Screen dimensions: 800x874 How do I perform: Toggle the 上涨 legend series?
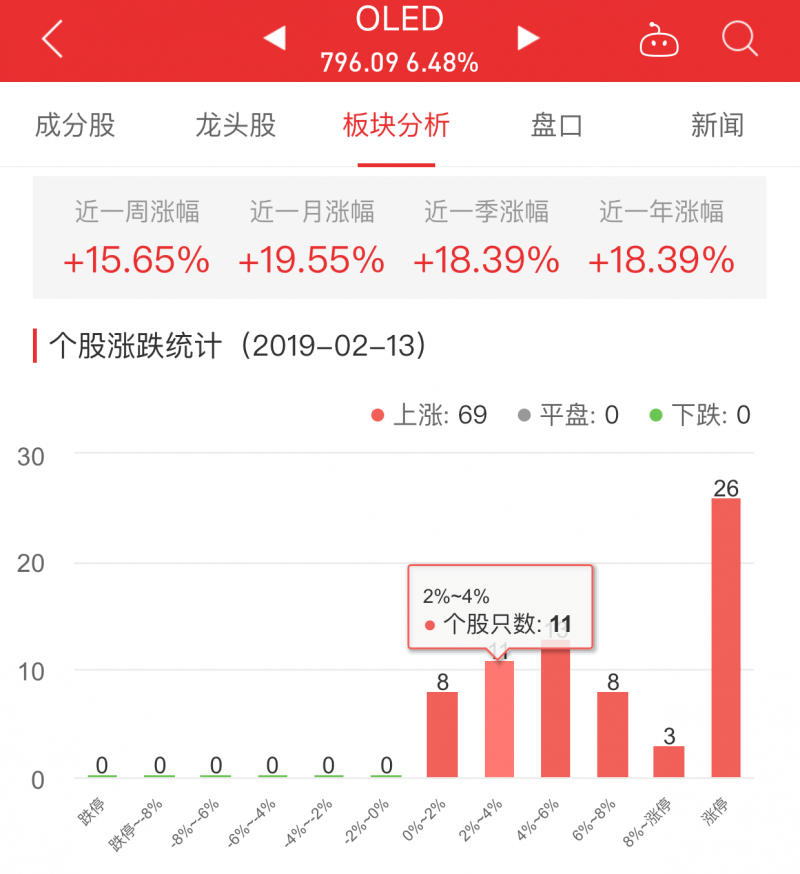pos(430,415)
